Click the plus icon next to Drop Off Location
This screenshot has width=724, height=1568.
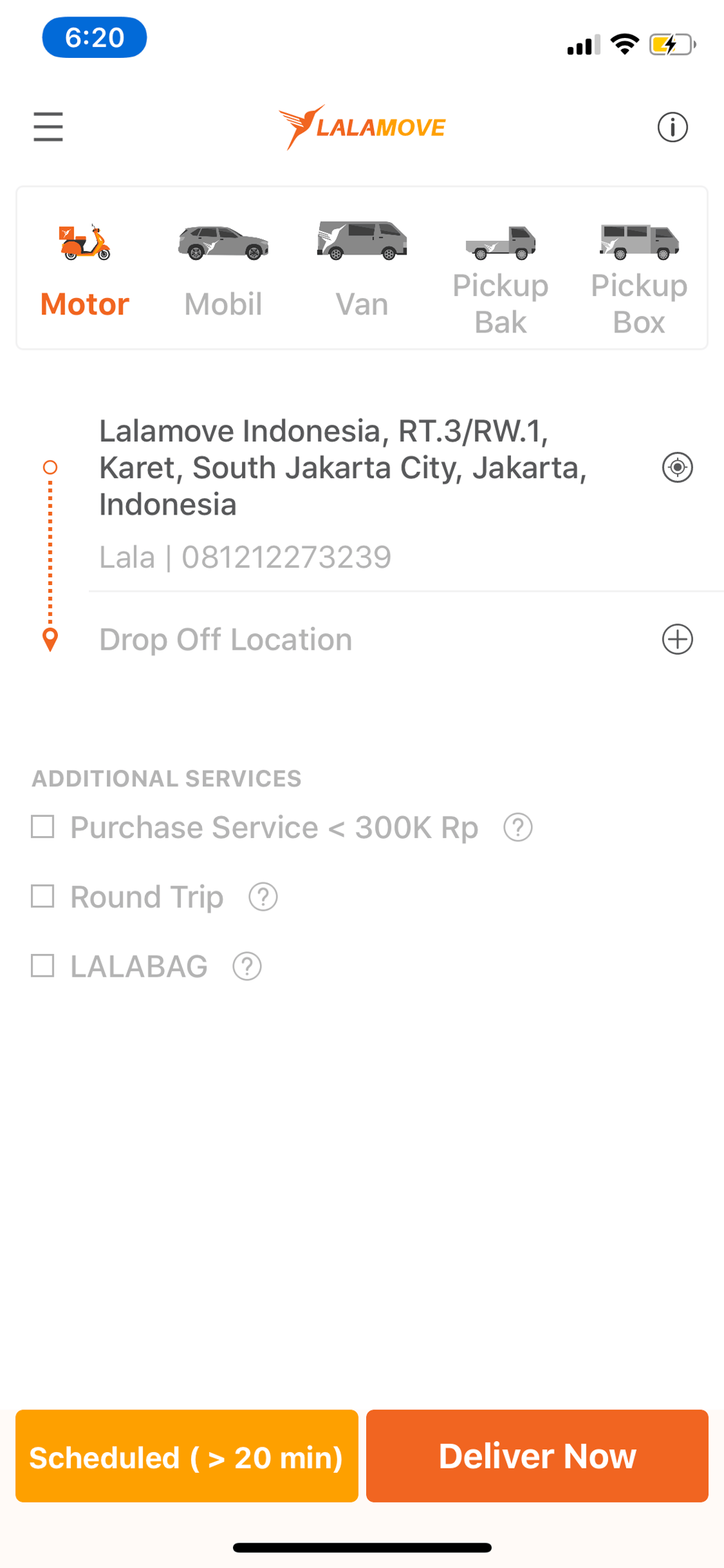coord(677,639)
